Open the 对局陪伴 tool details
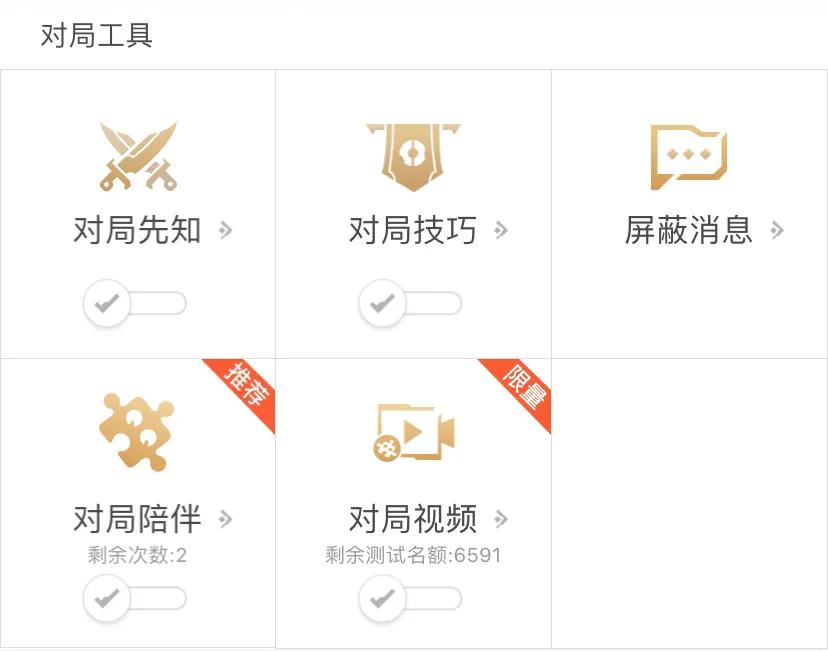Image resolution: width=828 pixels, height=651 pixels. coord(152,519)
